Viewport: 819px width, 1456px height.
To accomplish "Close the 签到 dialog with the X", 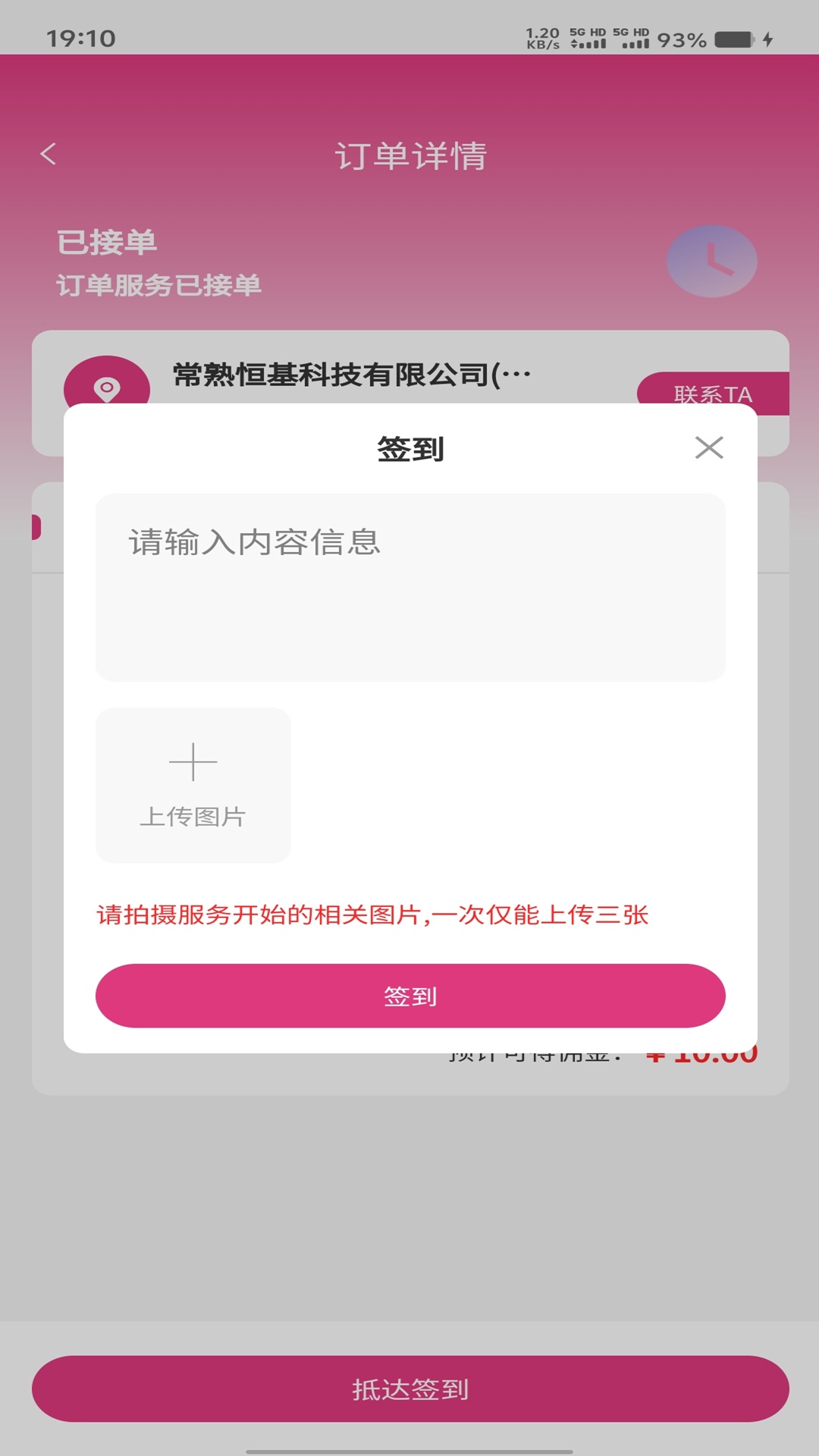I will pyautogui.click(x=710, y=448).
